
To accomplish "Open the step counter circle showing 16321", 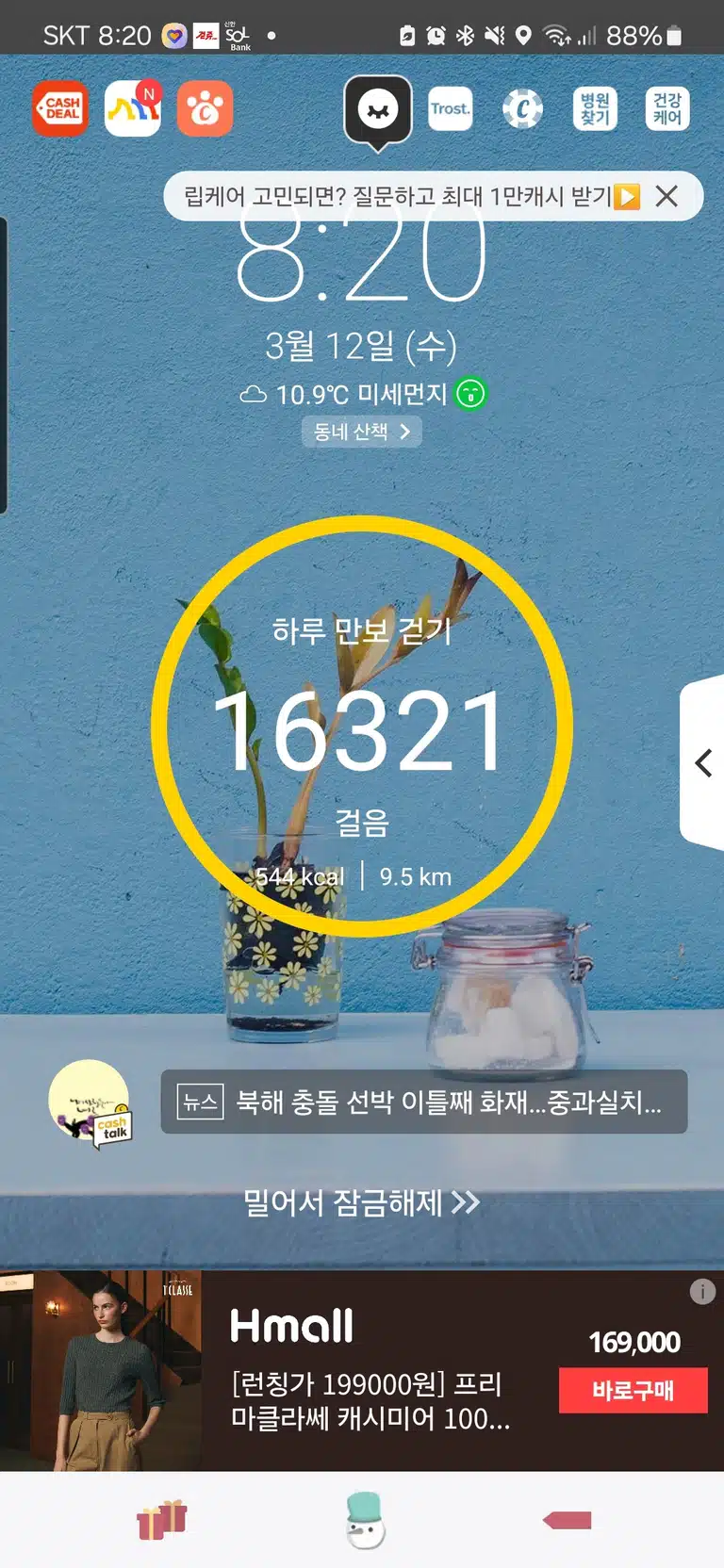I will 362,727.
